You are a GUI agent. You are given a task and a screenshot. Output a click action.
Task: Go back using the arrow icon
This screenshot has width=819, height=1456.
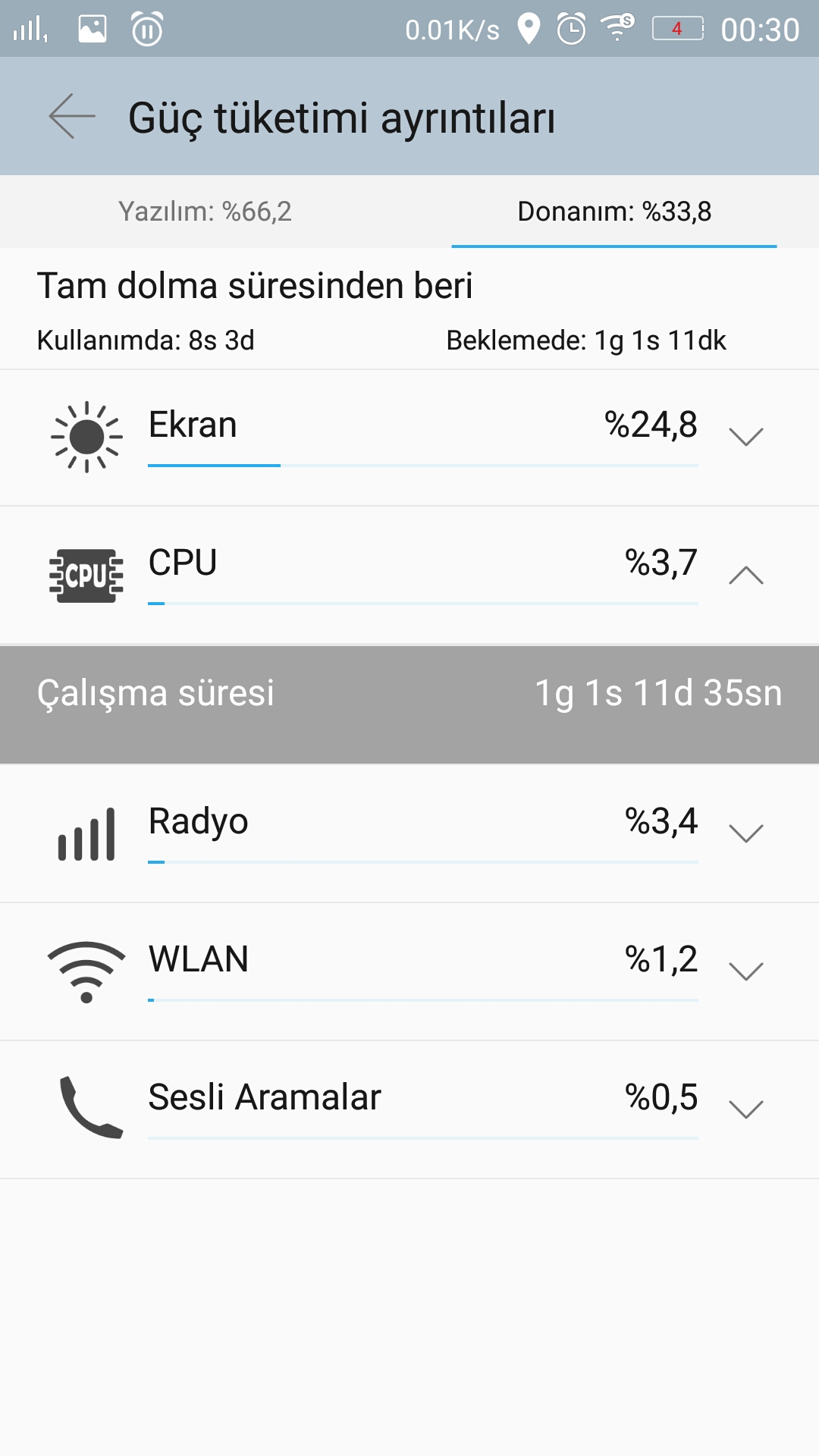[72, 116]
